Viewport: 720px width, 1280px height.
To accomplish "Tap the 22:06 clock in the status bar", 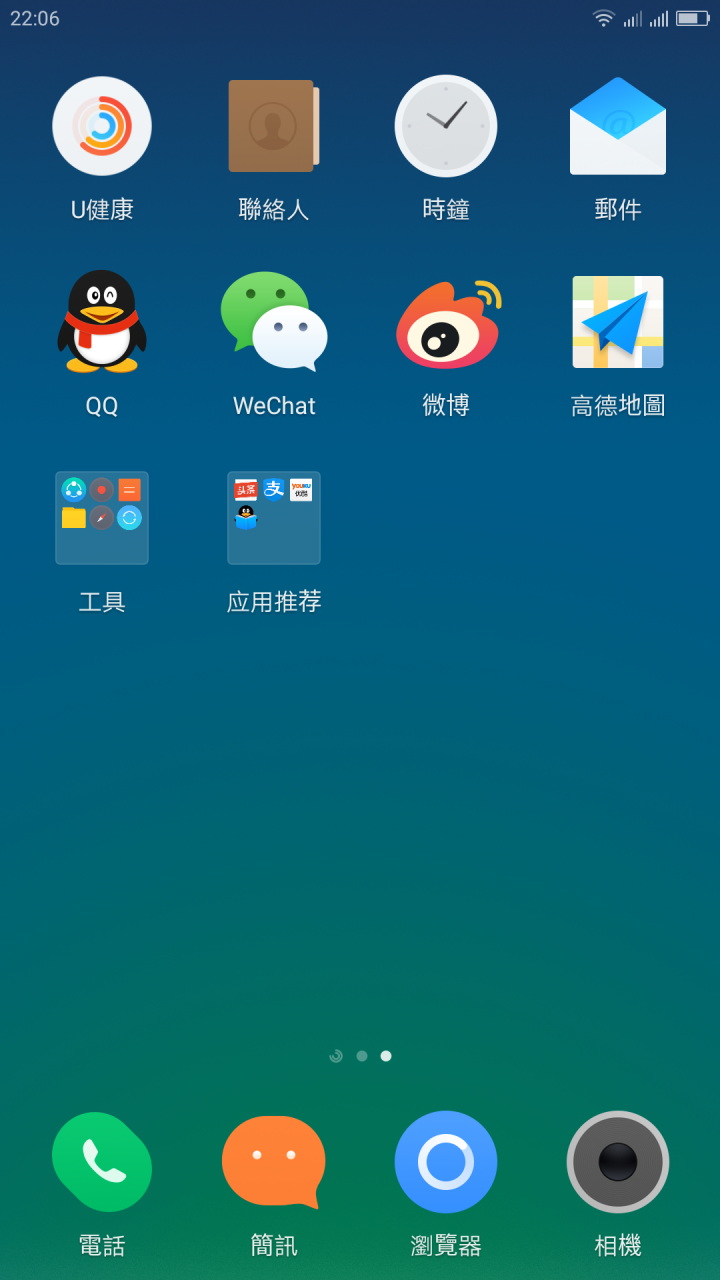I will tap(35, 18).
